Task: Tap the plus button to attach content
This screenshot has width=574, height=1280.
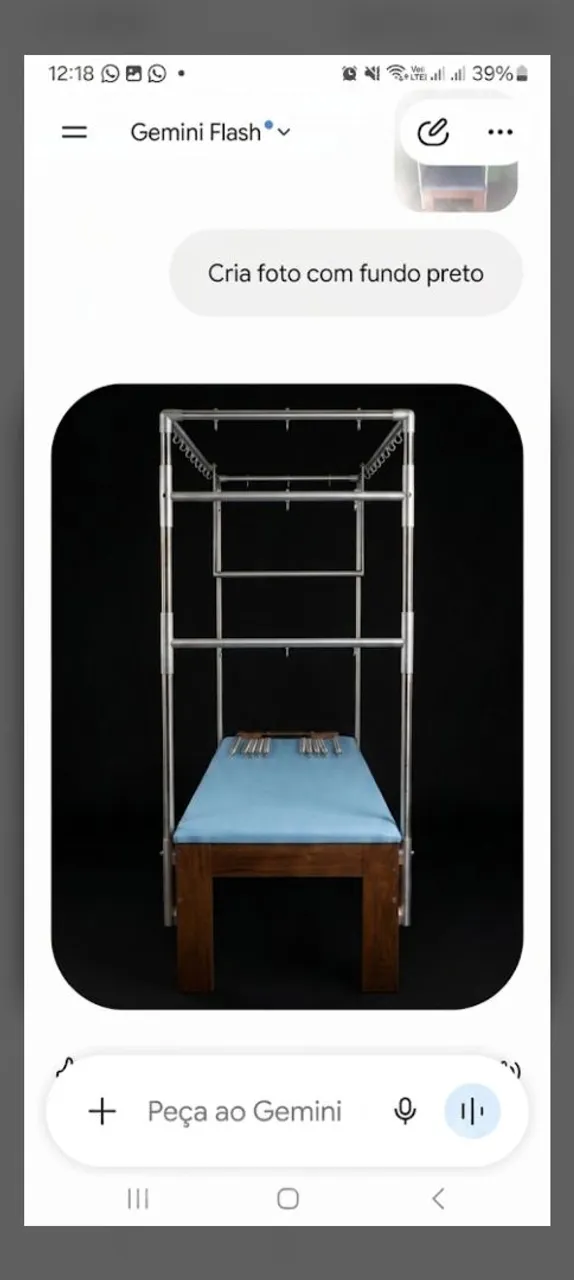Action: coord(102,1111)
